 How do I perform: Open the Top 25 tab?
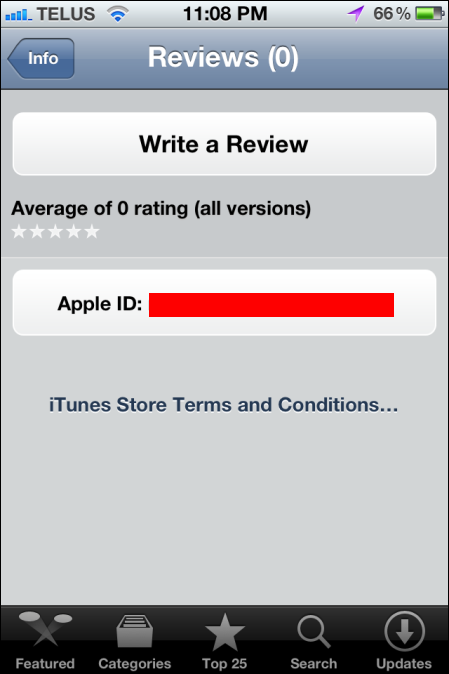224,640
